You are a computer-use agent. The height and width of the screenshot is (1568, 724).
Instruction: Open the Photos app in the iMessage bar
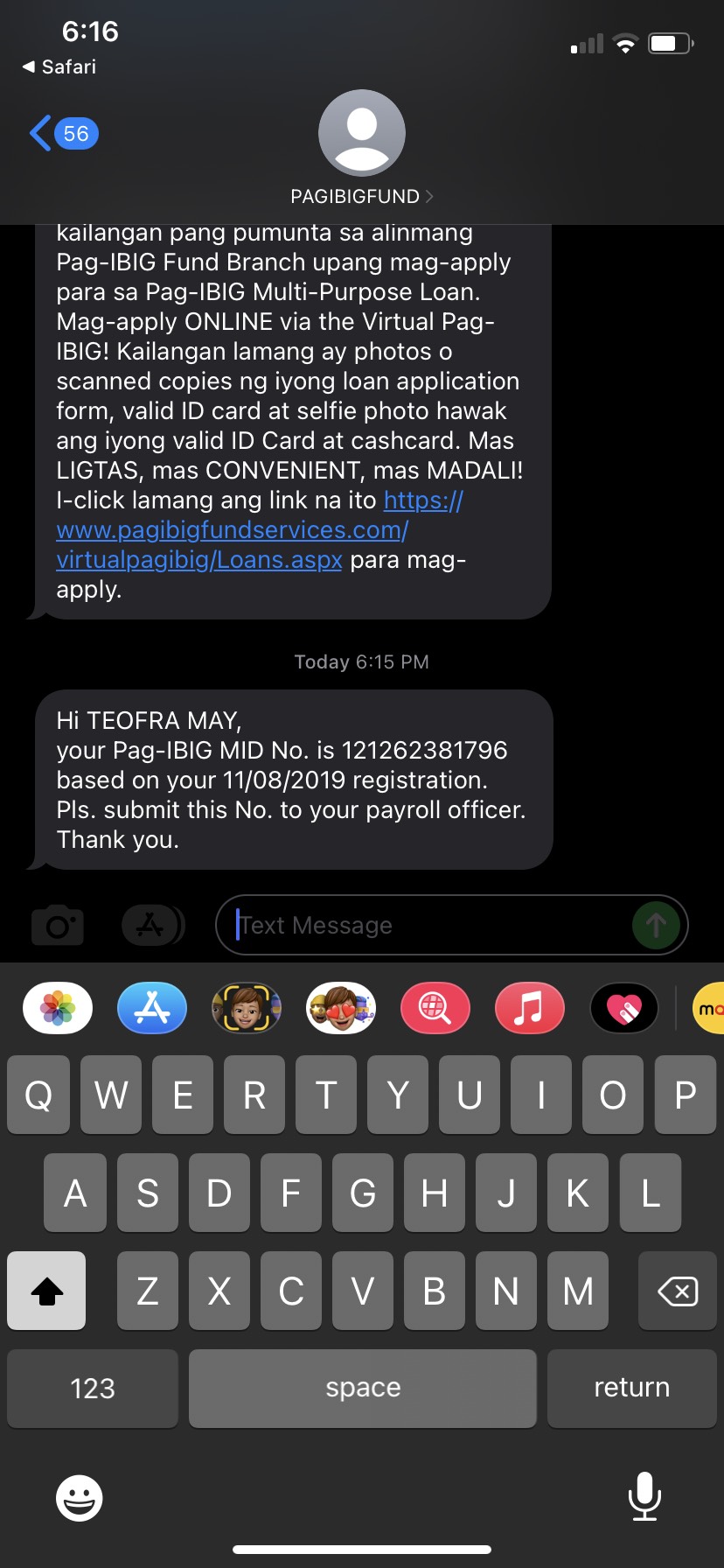pos(58,1008)
